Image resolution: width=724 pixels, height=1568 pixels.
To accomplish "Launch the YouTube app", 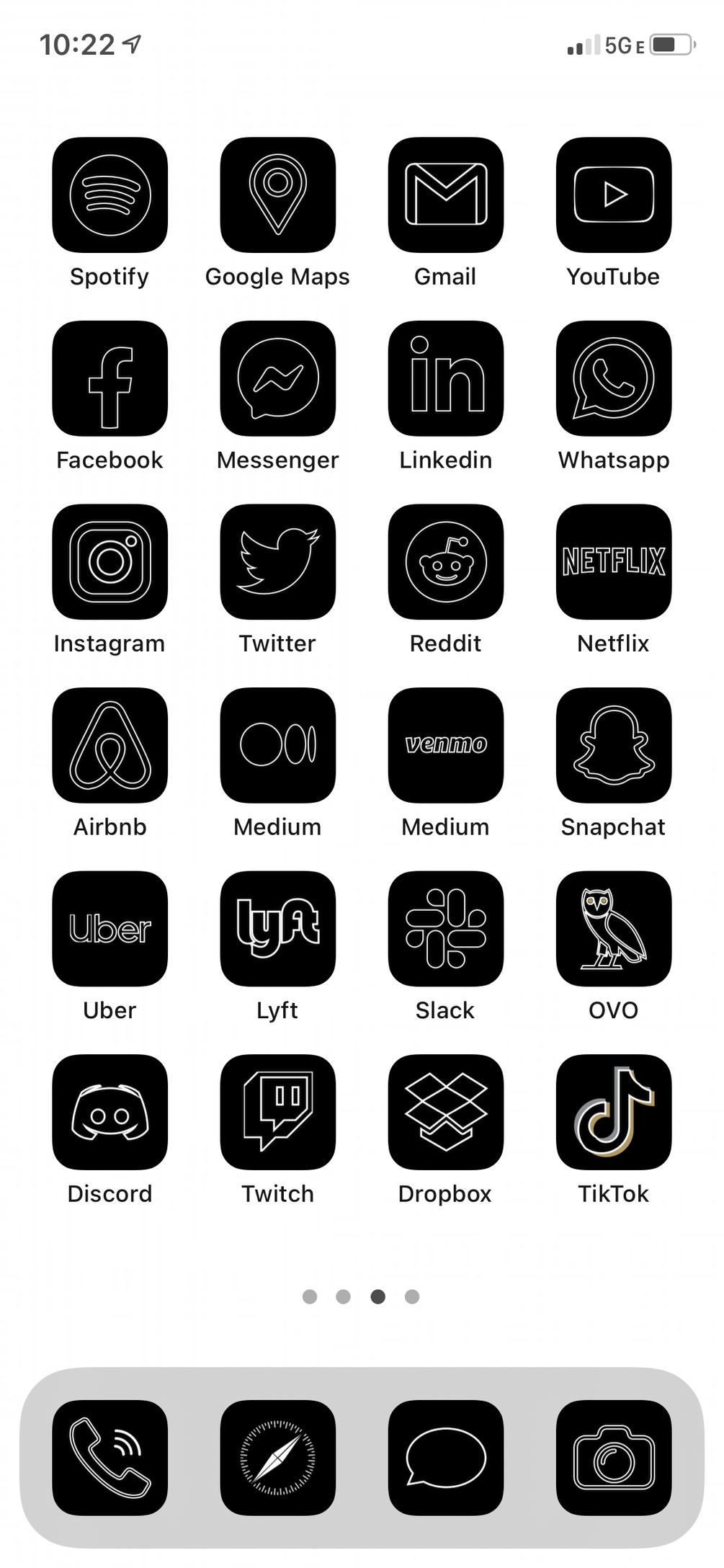I will pyautogui.click(x=613, y=195).
